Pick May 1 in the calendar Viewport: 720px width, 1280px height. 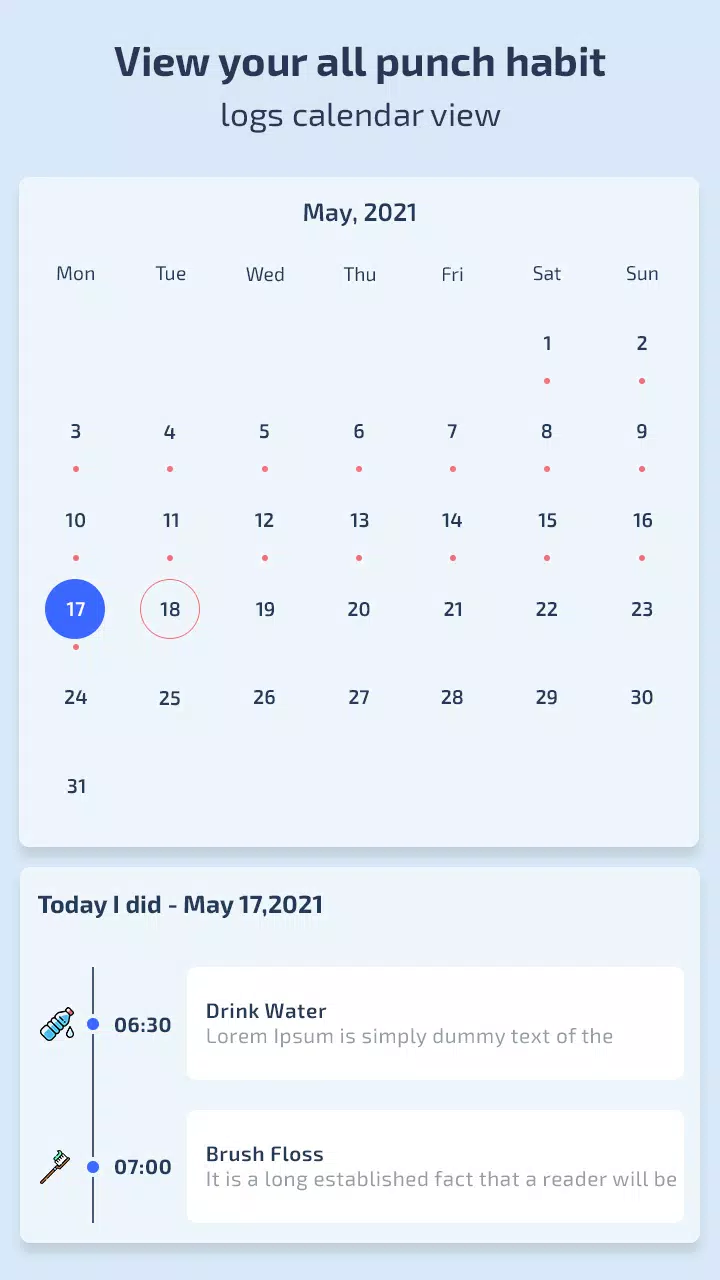(547, 344)
